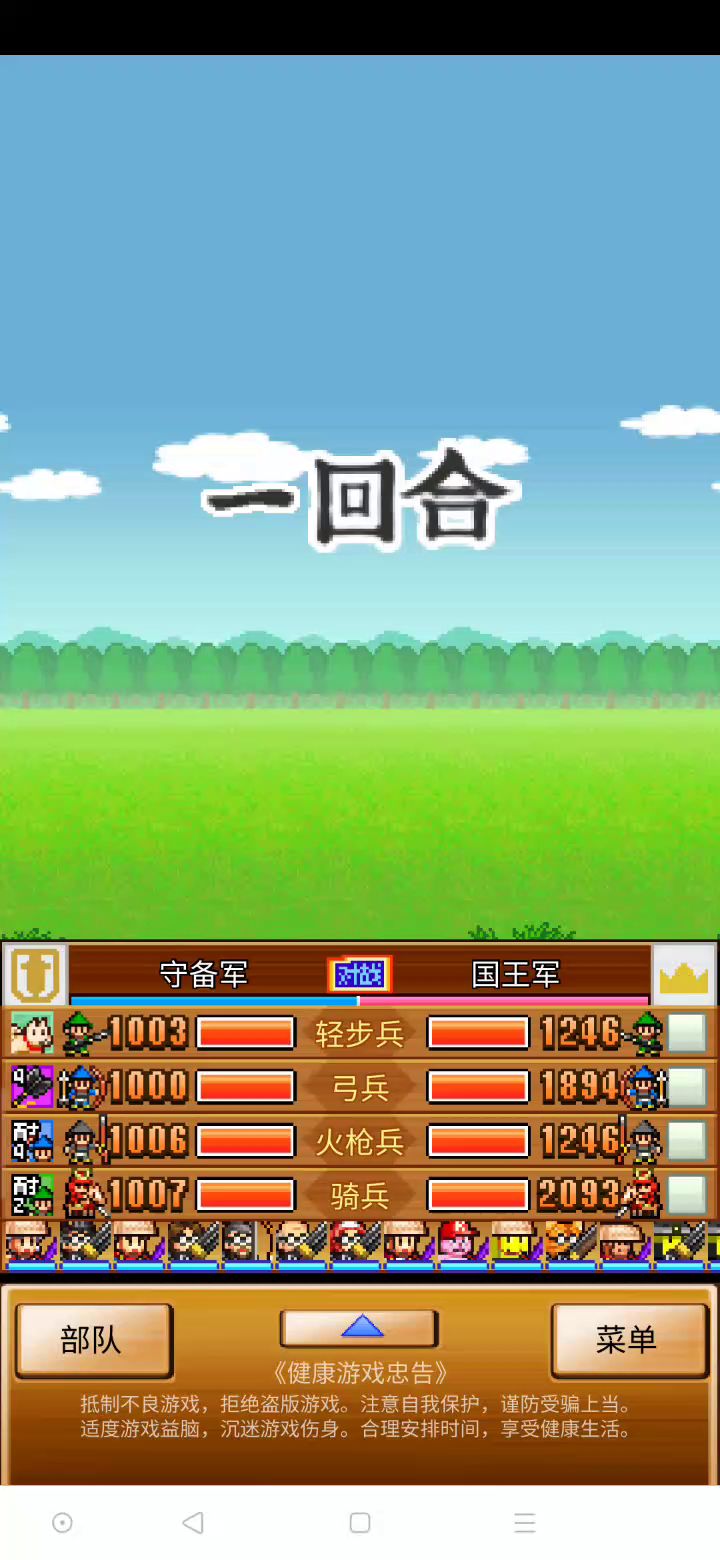The image size is (720, 1560).
Task: Expand the panel with the blue up arrow
Action: tap(360, 1328)
